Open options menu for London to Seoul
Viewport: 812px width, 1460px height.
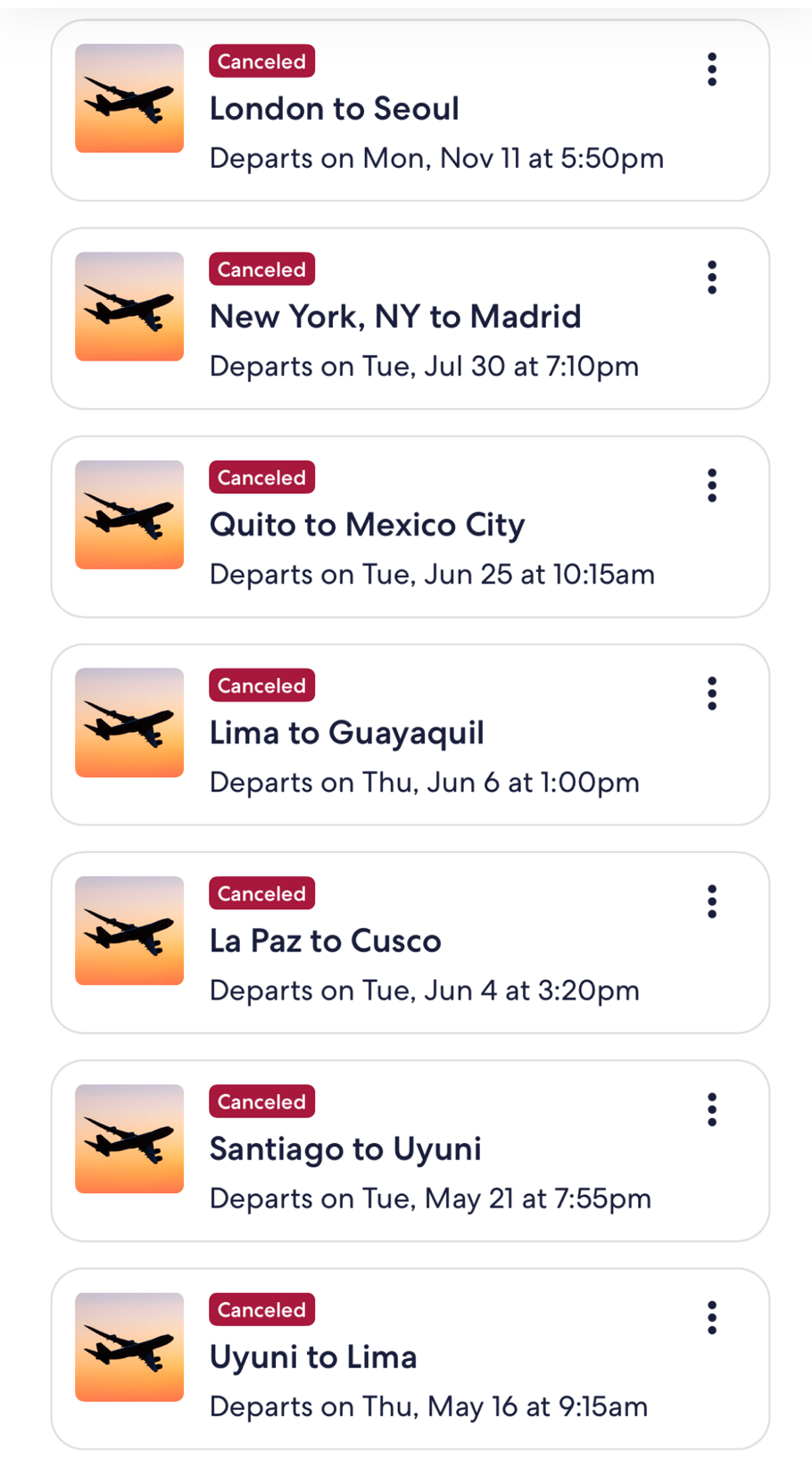[x=711, y=70]
